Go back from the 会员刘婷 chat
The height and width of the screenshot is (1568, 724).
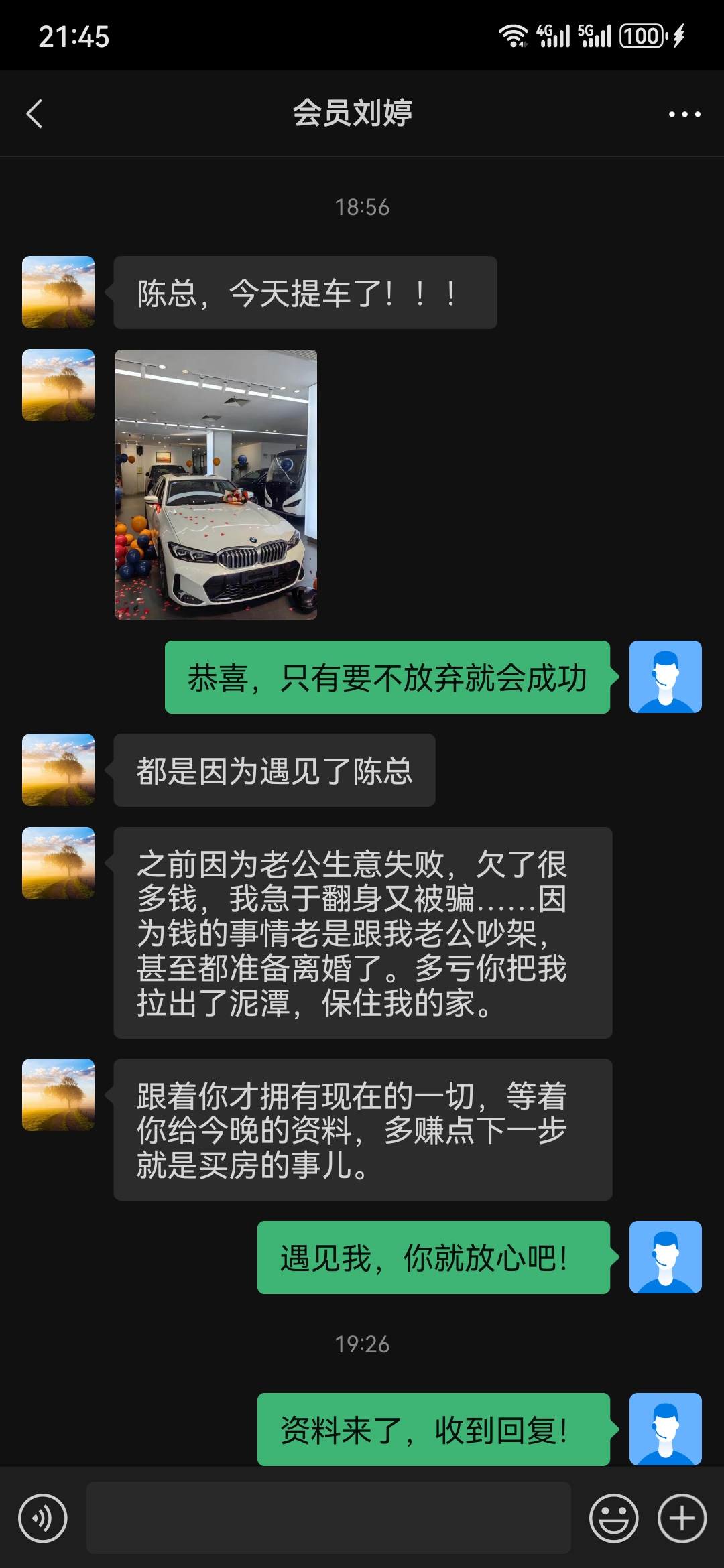pos(35,113)
